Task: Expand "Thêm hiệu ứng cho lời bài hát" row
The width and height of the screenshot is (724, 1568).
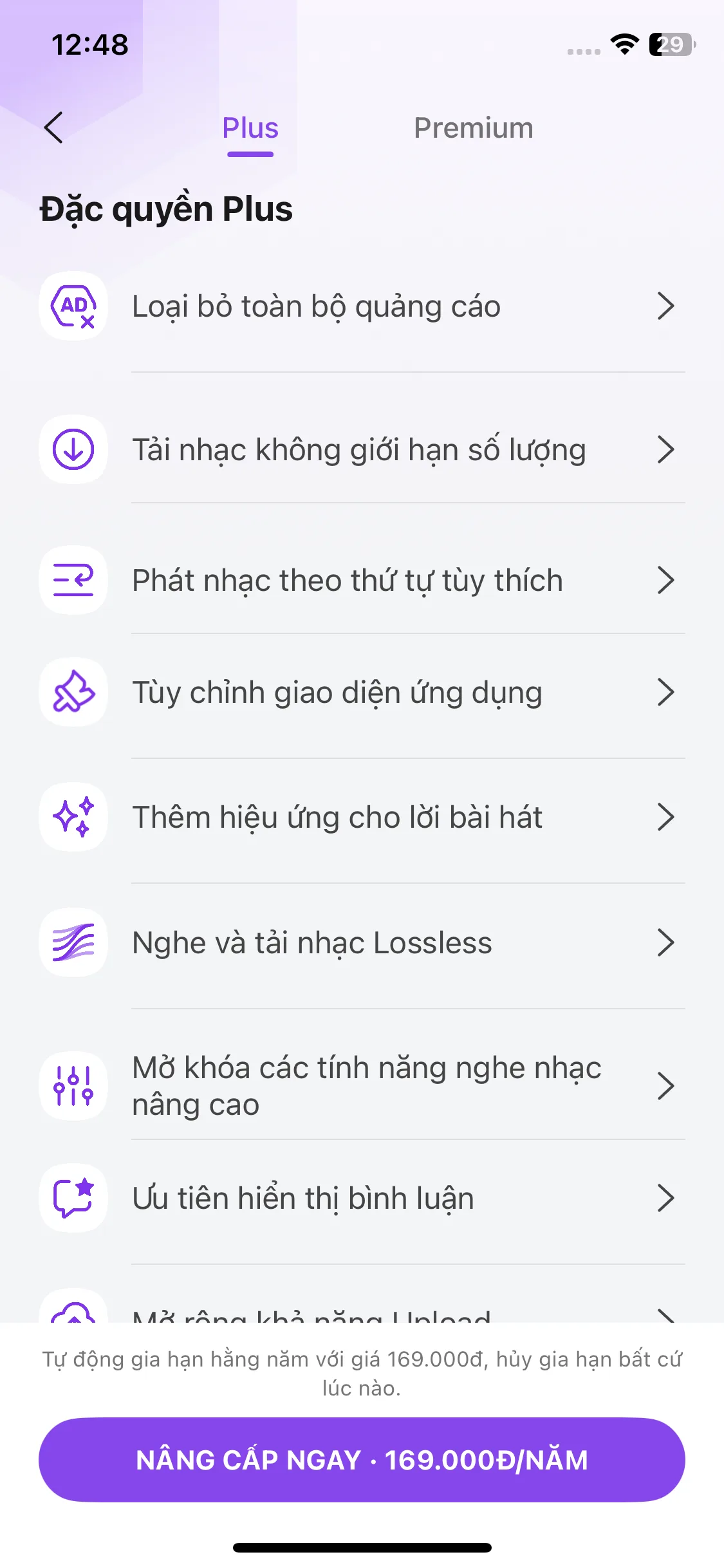Action: click(x=666, y=818)
